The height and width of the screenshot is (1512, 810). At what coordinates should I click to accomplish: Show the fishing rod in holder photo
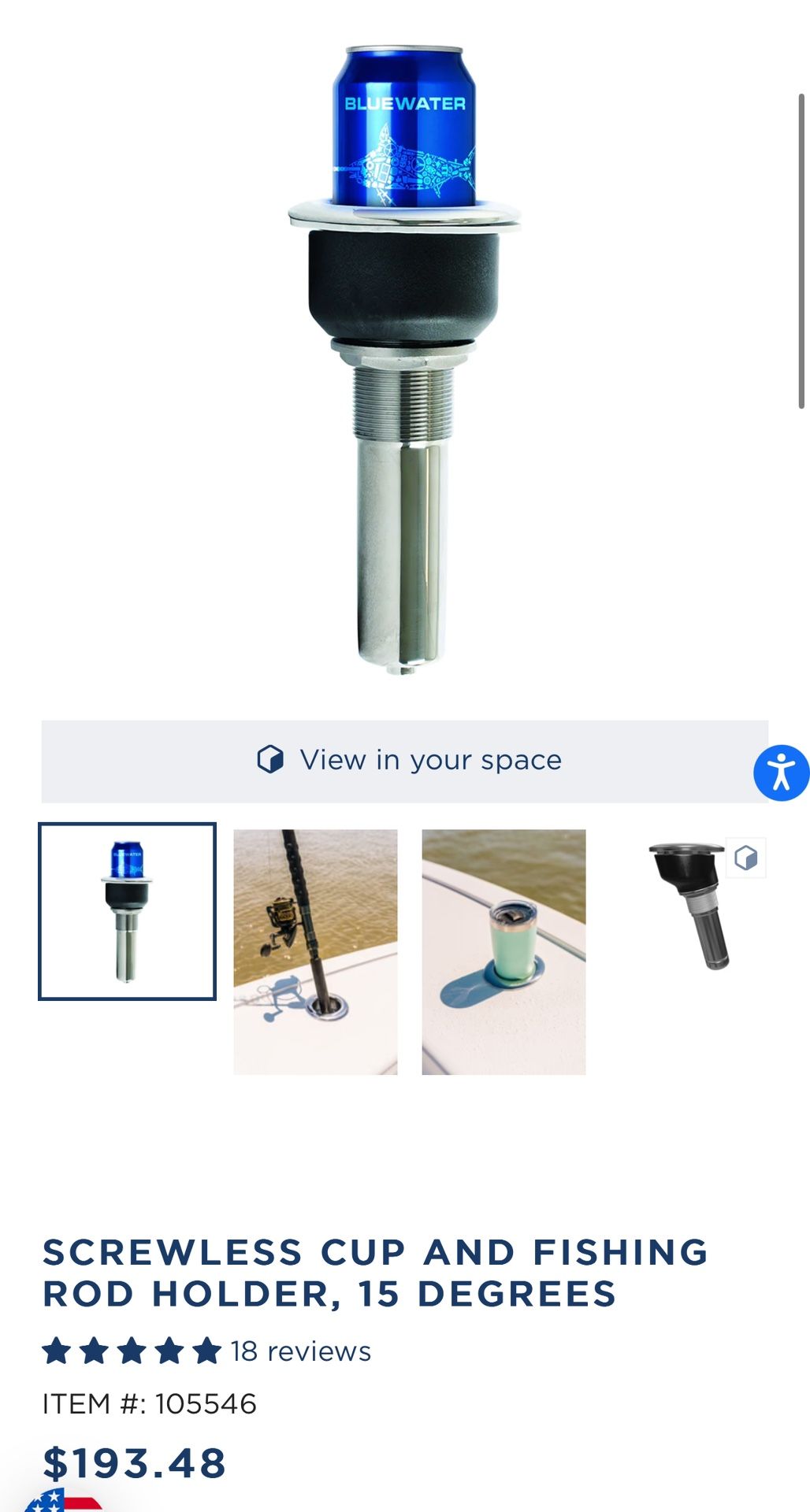click(x=315, y=951)
